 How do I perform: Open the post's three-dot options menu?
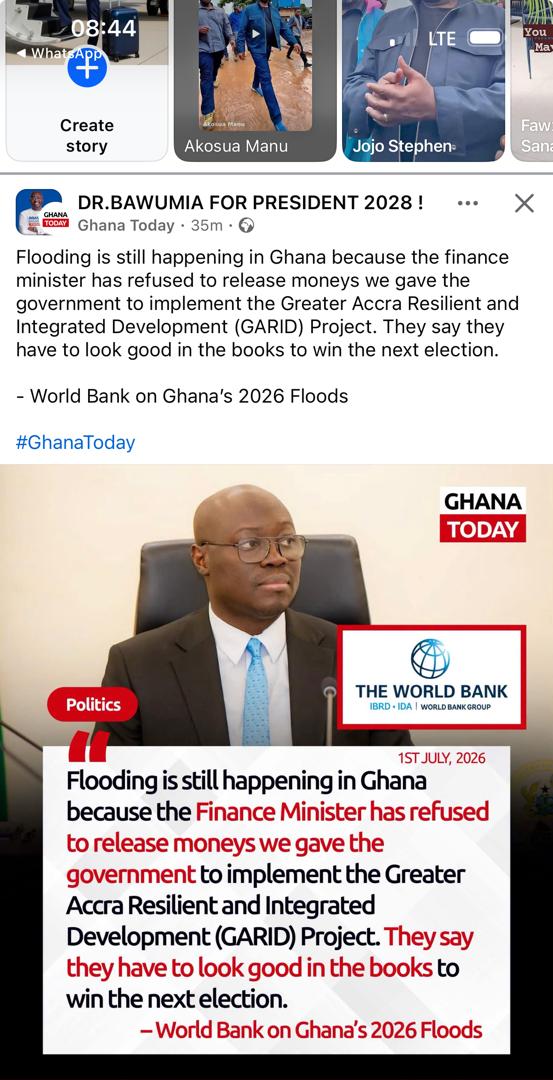(468, 203)
